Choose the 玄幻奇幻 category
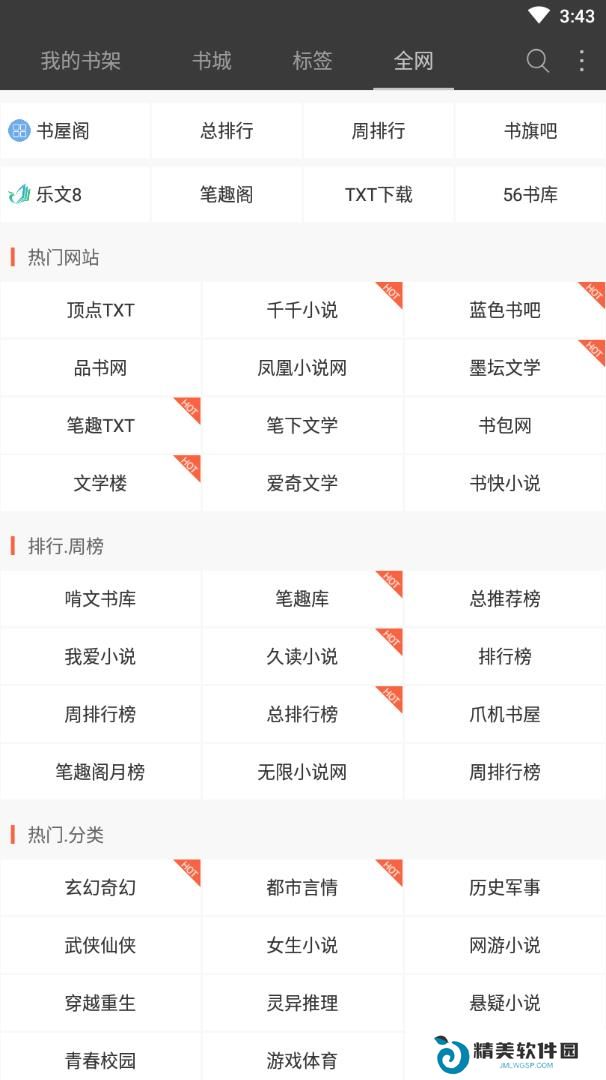 (x=101, y=887)
